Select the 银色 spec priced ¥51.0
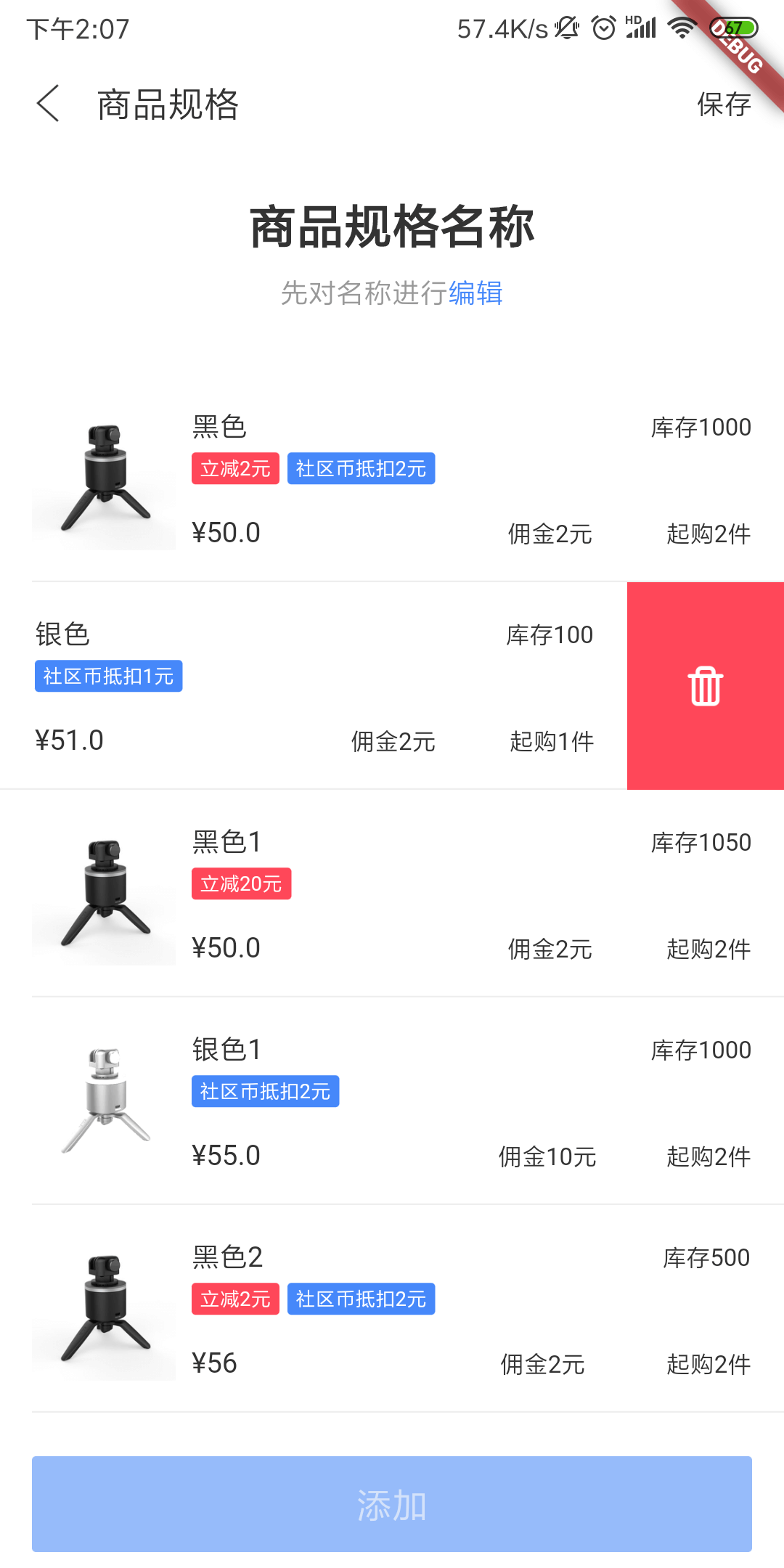 [312, 686]
